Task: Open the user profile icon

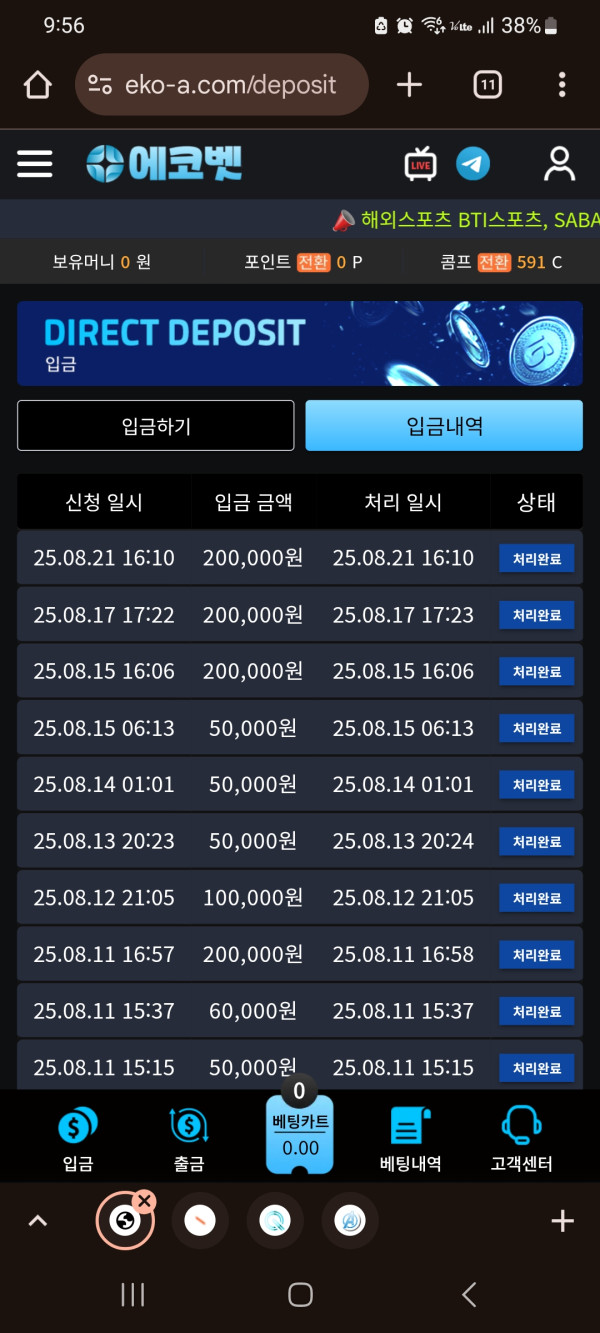Action: [559, 164]
